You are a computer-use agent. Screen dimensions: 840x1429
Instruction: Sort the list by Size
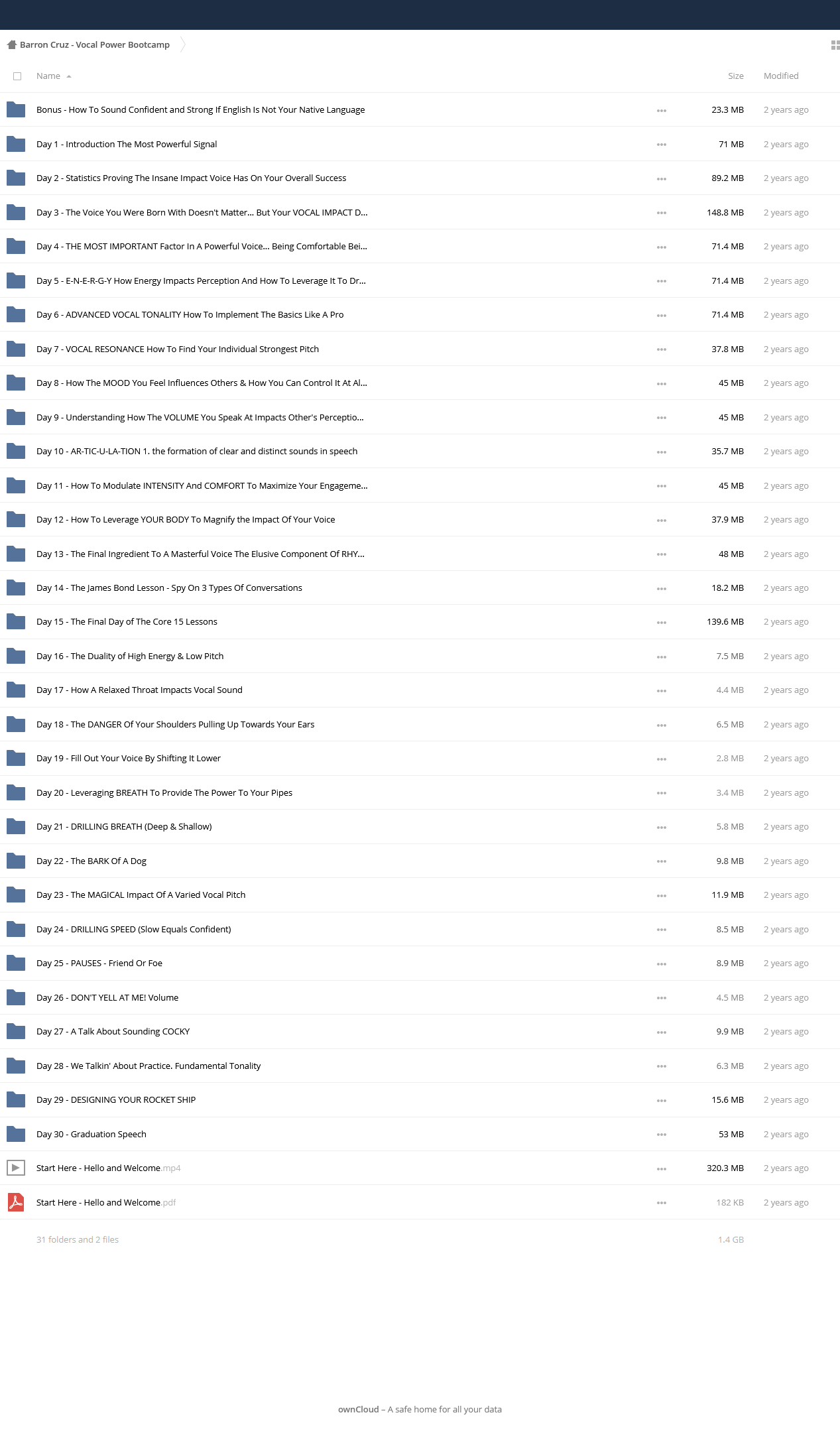click(735, 76)
